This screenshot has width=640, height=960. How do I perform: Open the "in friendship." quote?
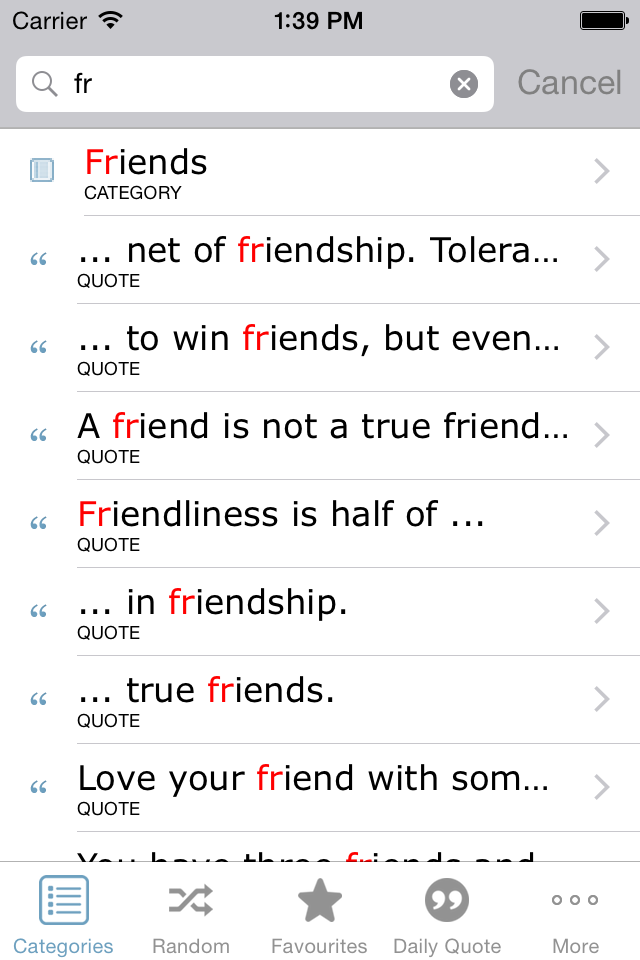pos(320,612)
